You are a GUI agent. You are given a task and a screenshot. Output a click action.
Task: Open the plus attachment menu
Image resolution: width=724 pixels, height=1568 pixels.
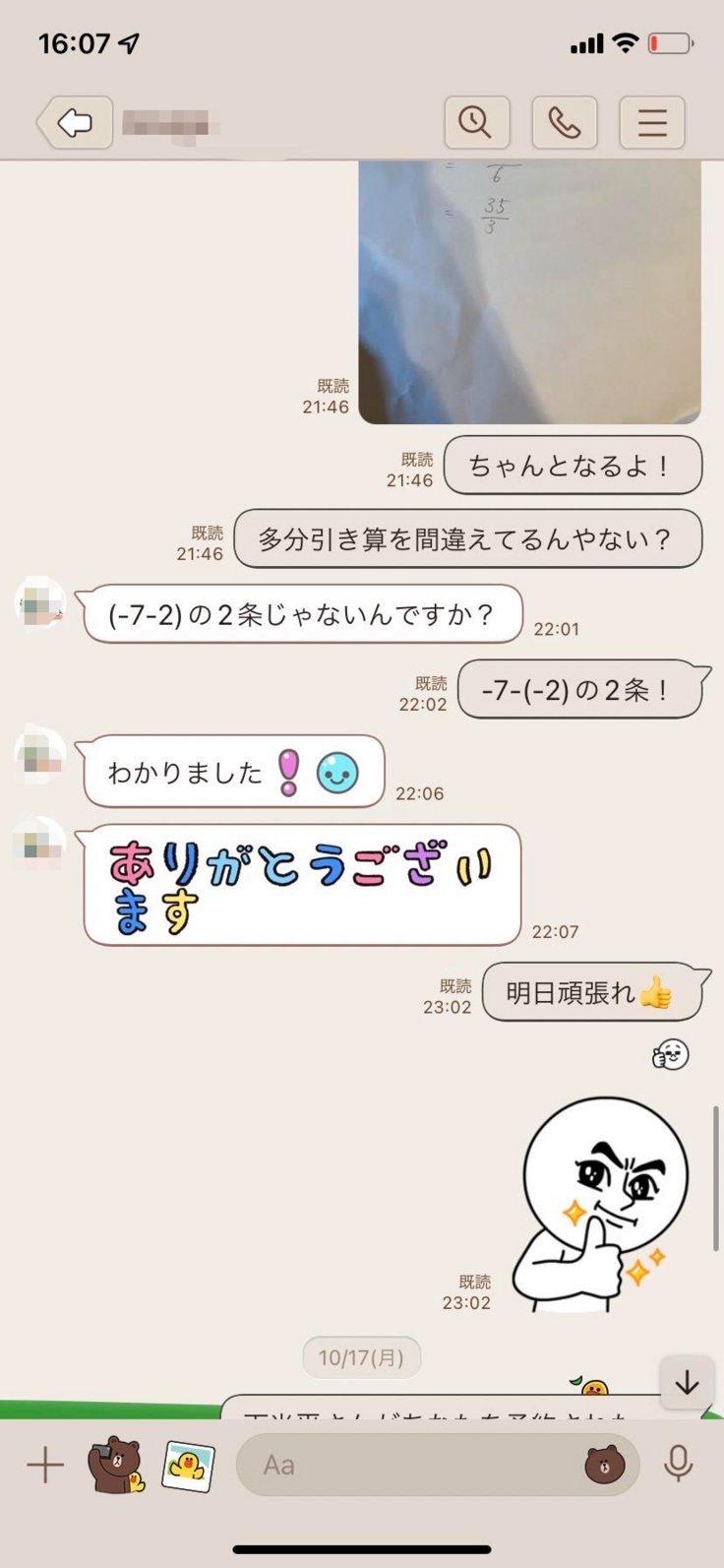point(45,1466)
